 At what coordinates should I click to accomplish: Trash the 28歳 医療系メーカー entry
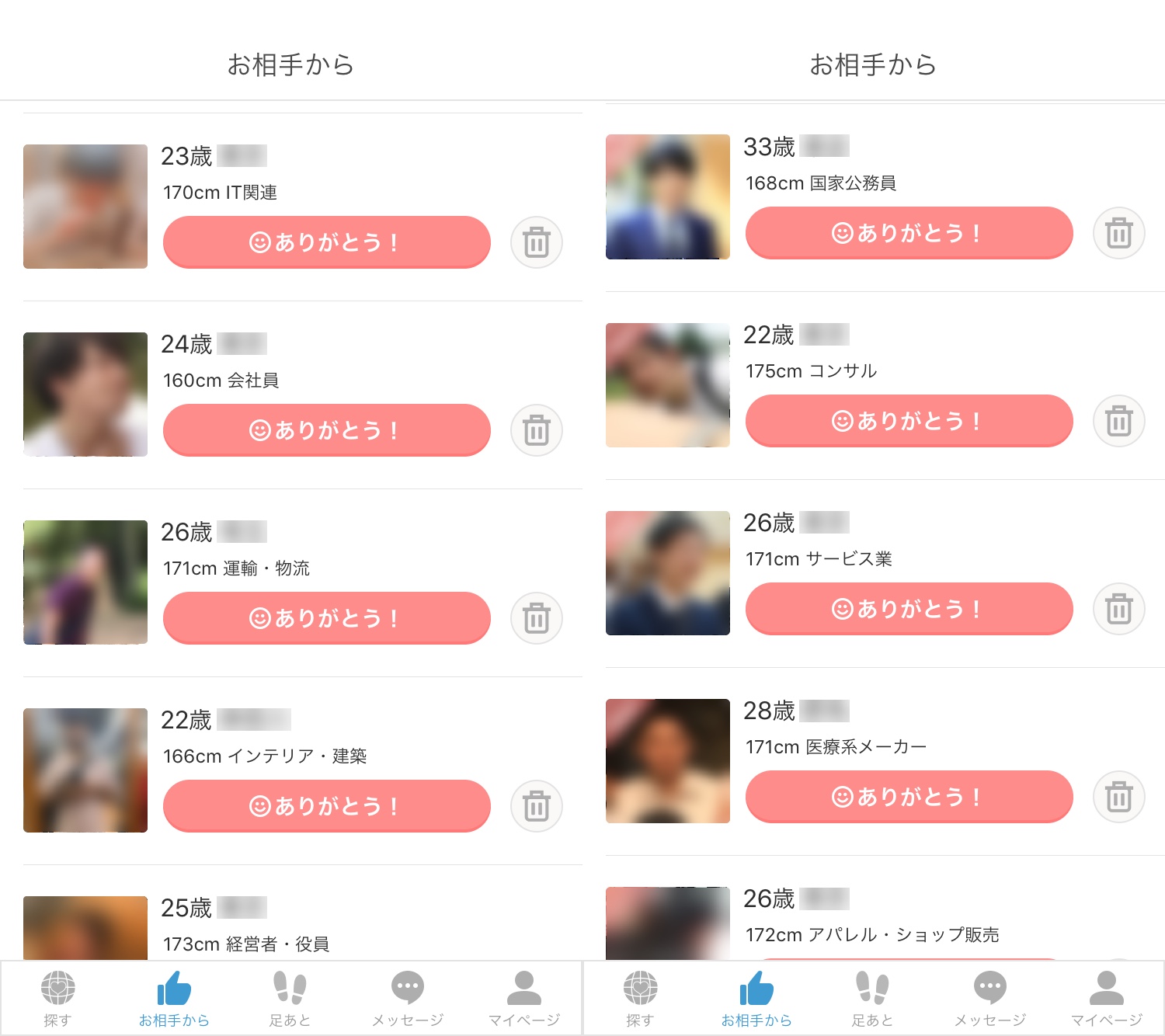(x=1118, y=797)
